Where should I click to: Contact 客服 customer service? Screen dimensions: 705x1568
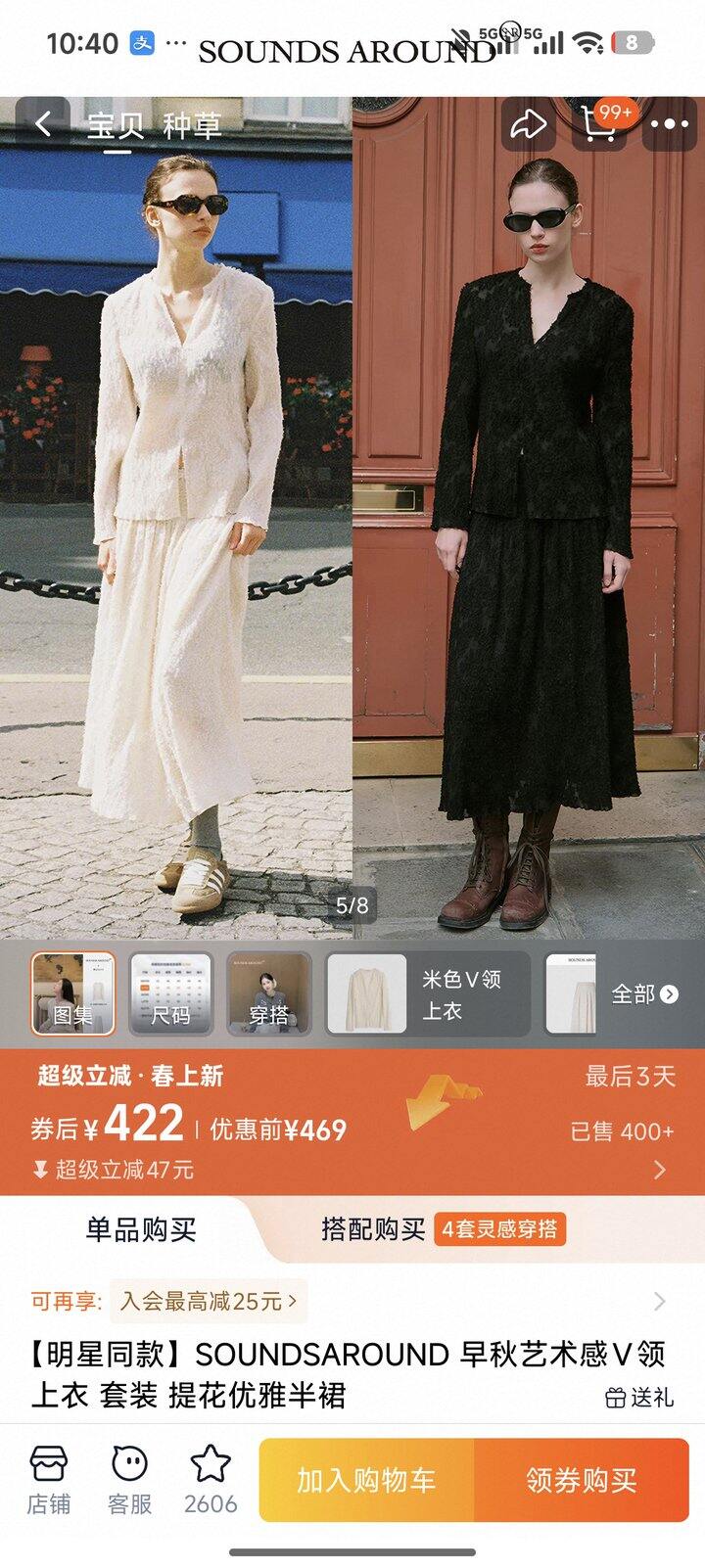[129, 1479]
